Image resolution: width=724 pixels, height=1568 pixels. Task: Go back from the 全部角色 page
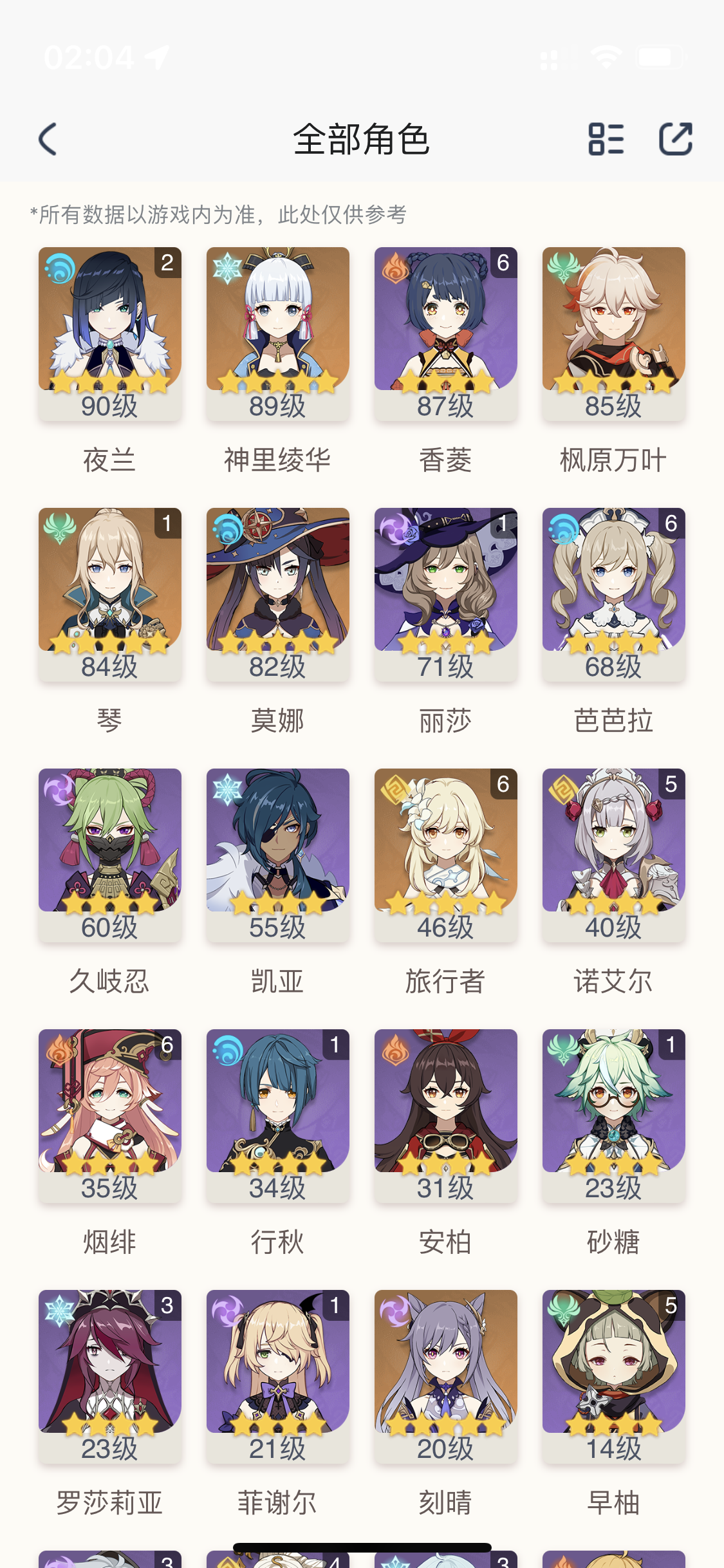(x=48, y=139)
